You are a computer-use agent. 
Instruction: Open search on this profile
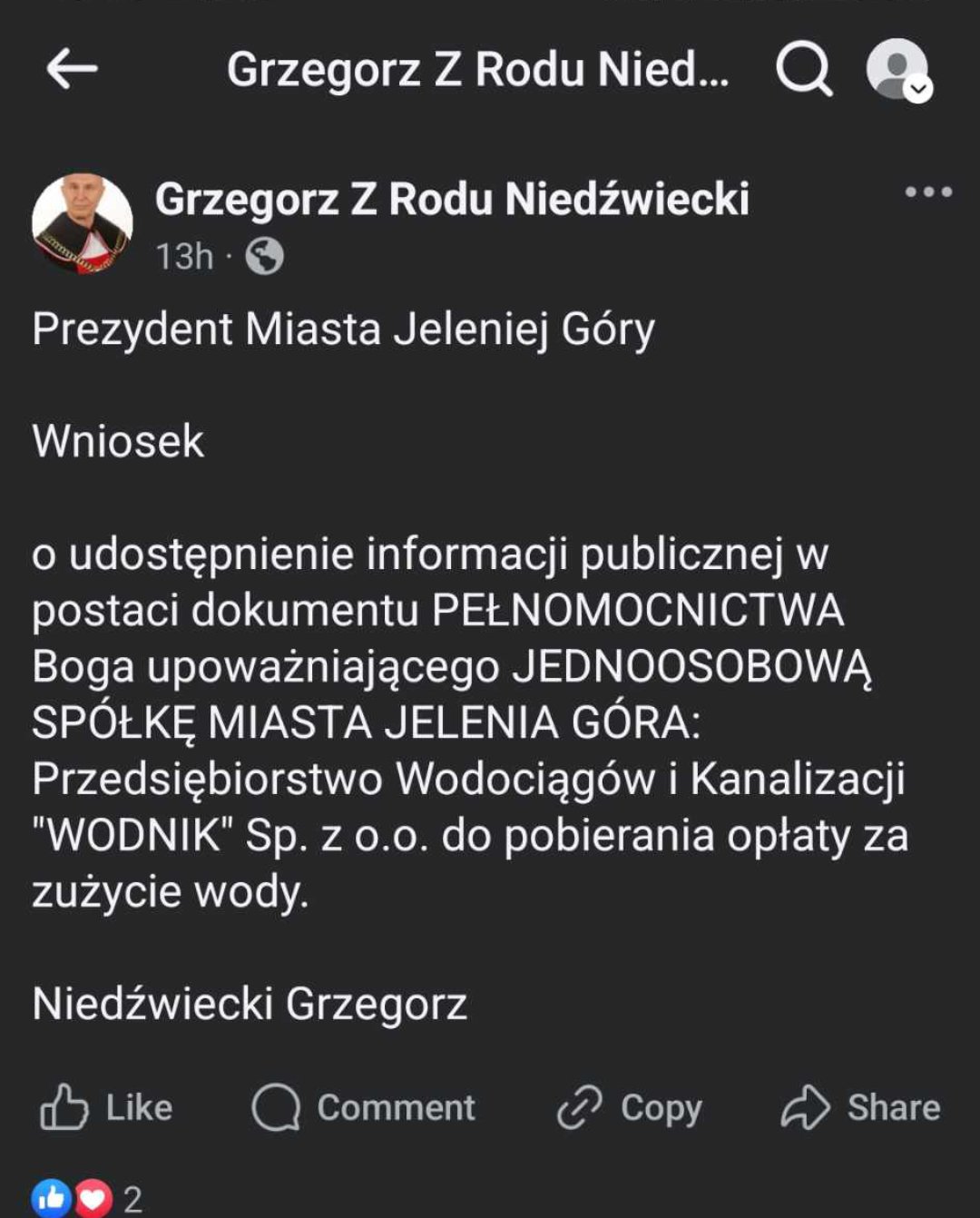pos(803,68)
